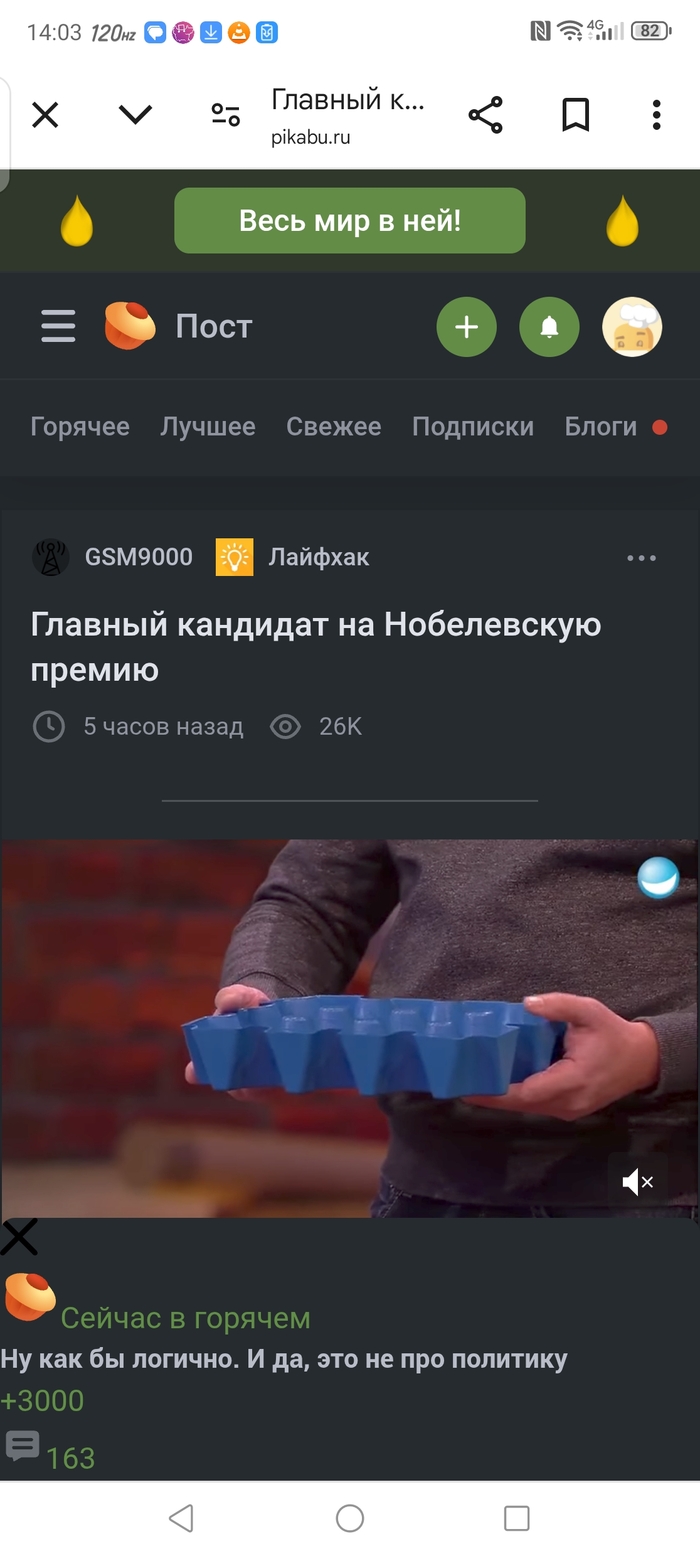700x1556 pixels.
Task: Dismiss the 'Сейчас в горячем' suggestion
Action: pyautogui.click(x=19, y=1237)
